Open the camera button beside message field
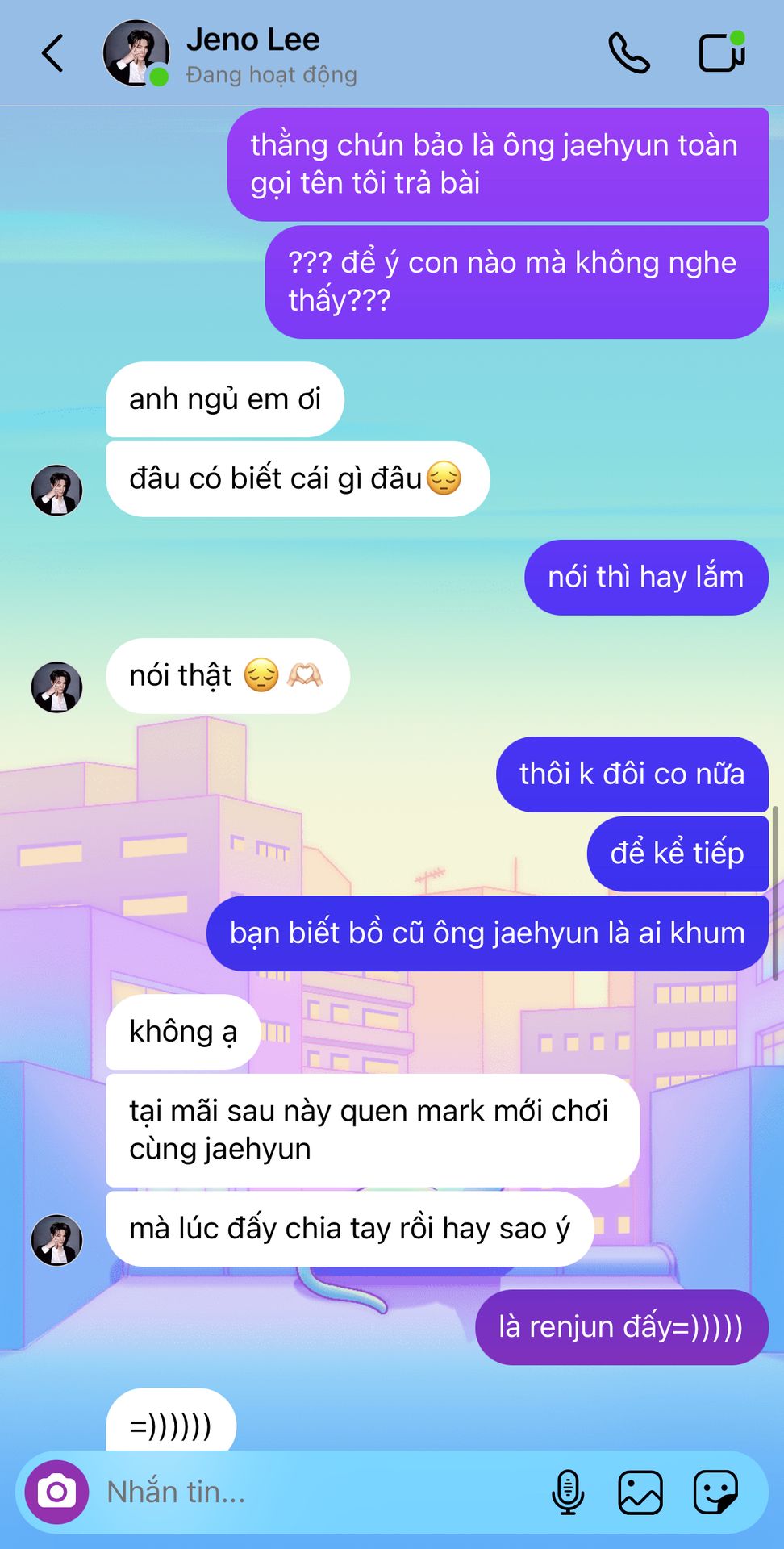The height and width of the screenshot is (1549, 784). click(x=56, y=1492)
